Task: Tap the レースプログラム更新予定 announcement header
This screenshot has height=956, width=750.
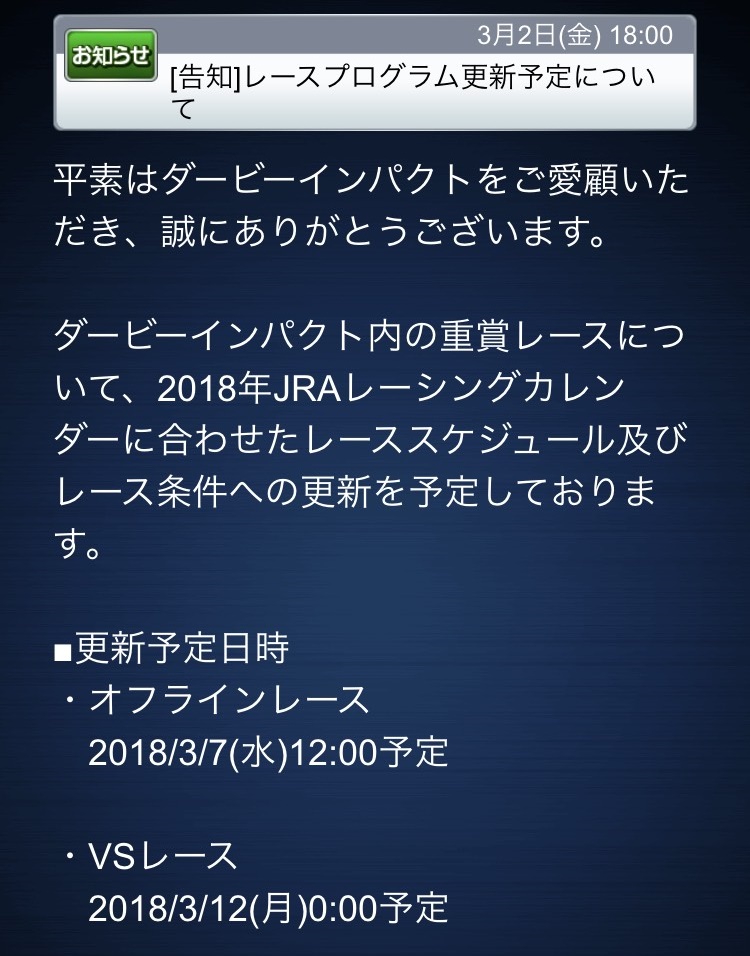Action: [415, 90]
